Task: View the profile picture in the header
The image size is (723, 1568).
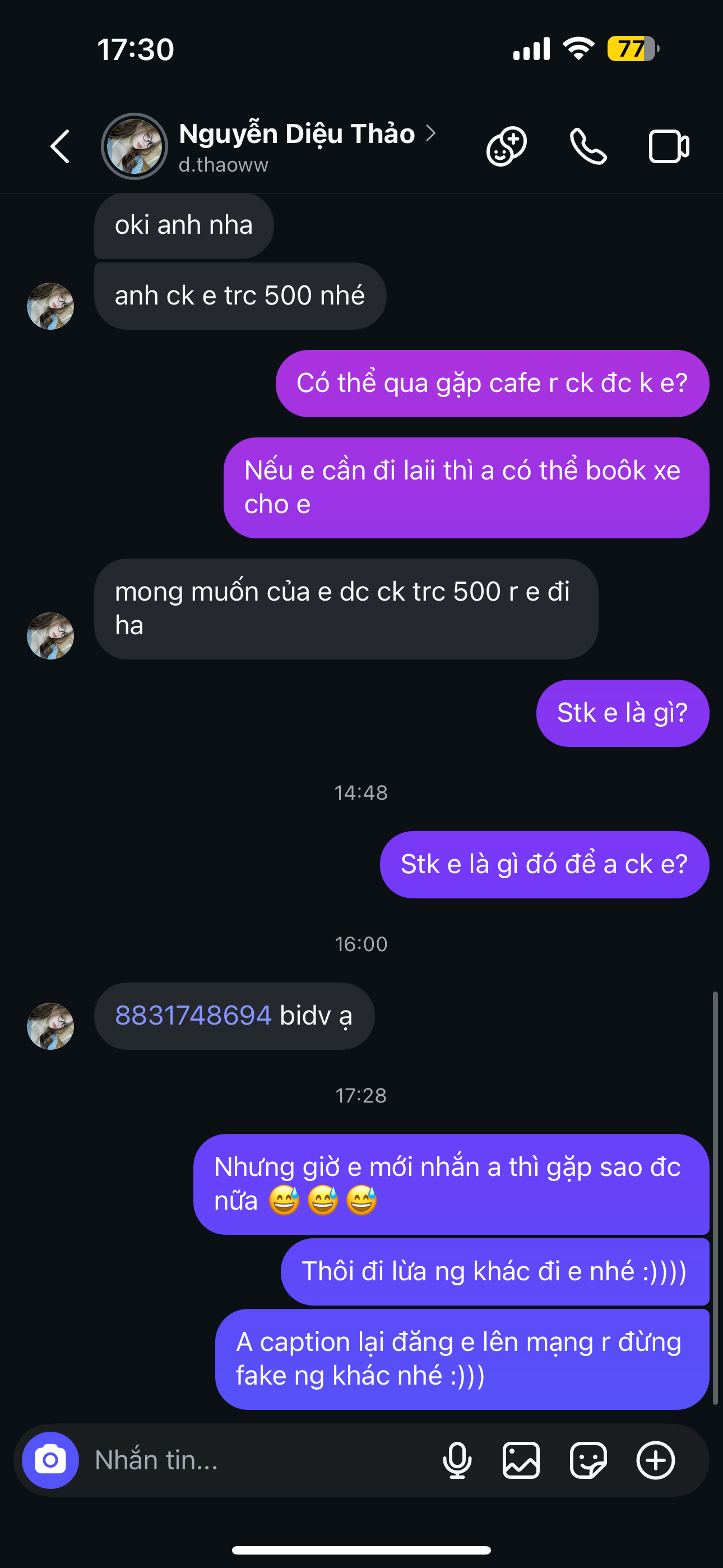Action: [135, 147]
